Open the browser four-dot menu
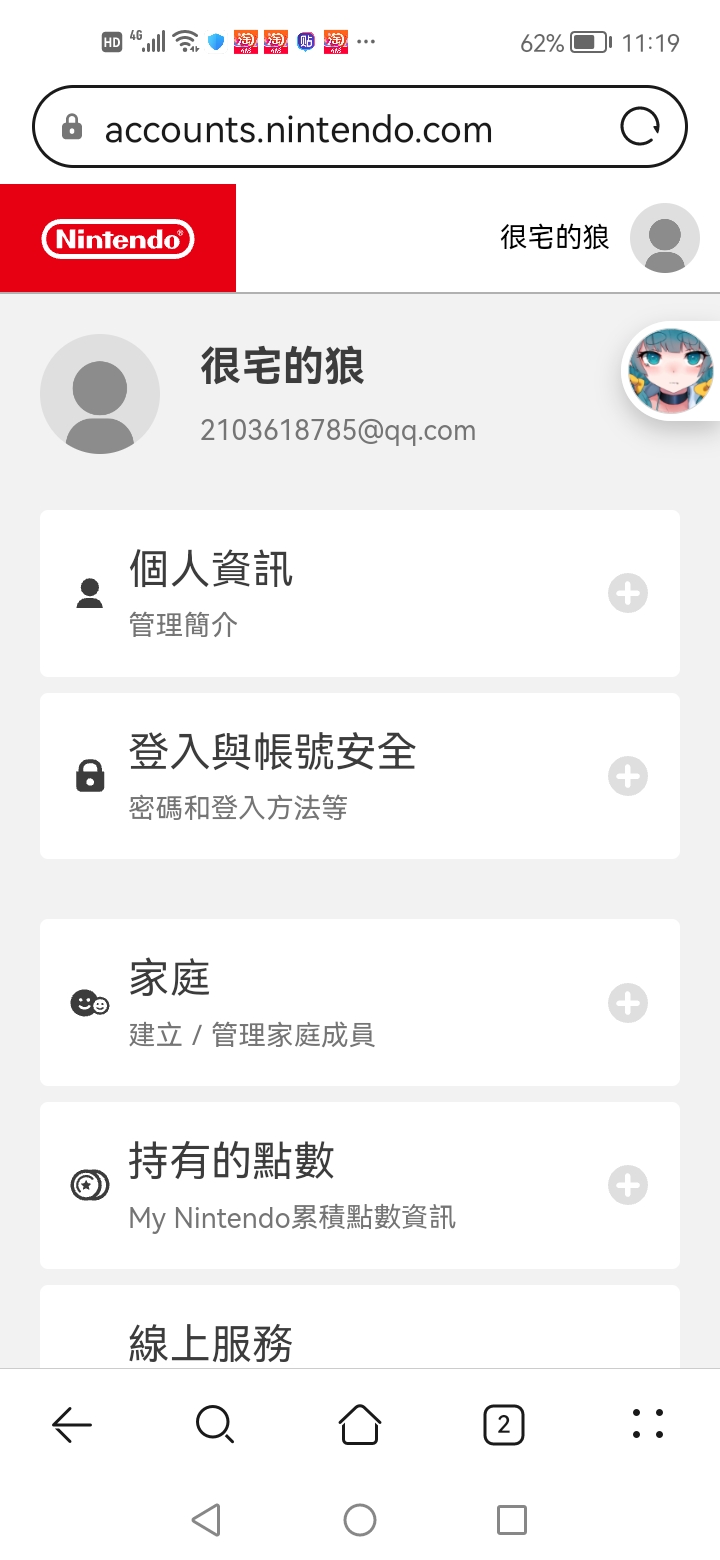The image size is (720, 1560). click(x=648, y=1424)
